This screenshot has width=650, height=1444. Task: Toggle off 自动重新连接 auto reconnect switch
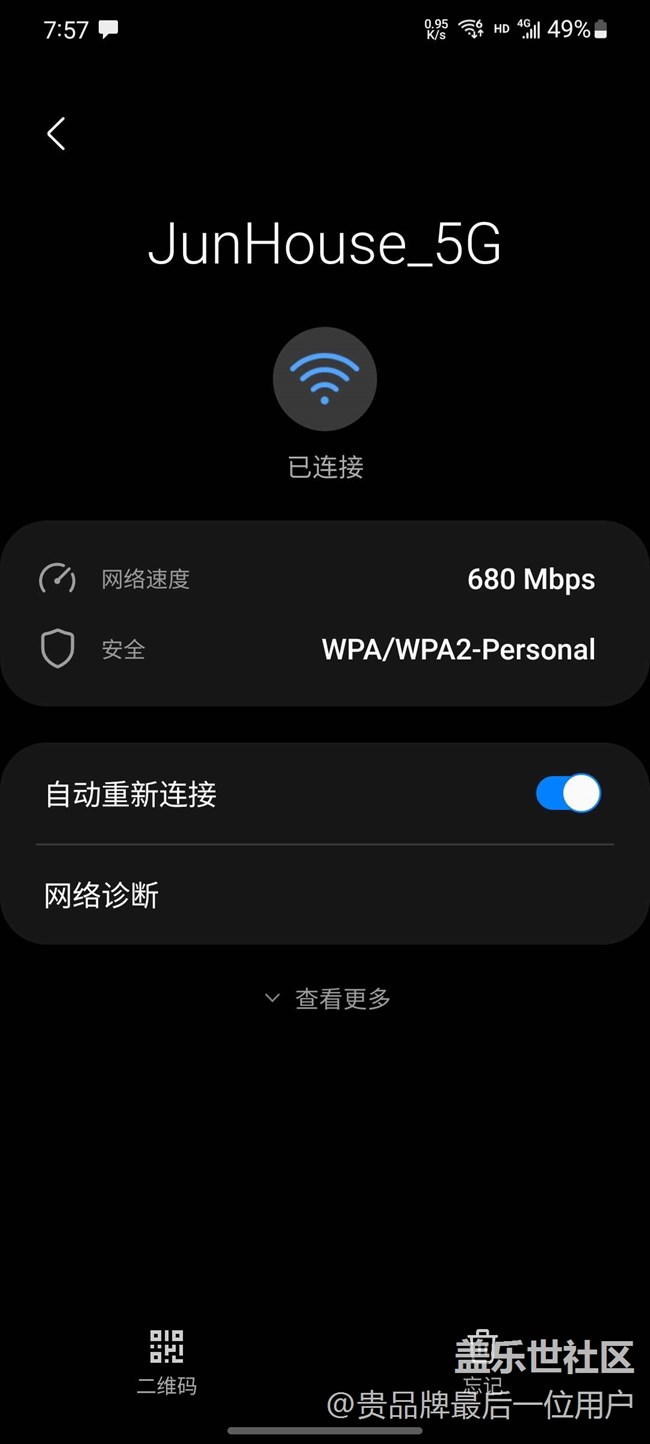(568, 794)
